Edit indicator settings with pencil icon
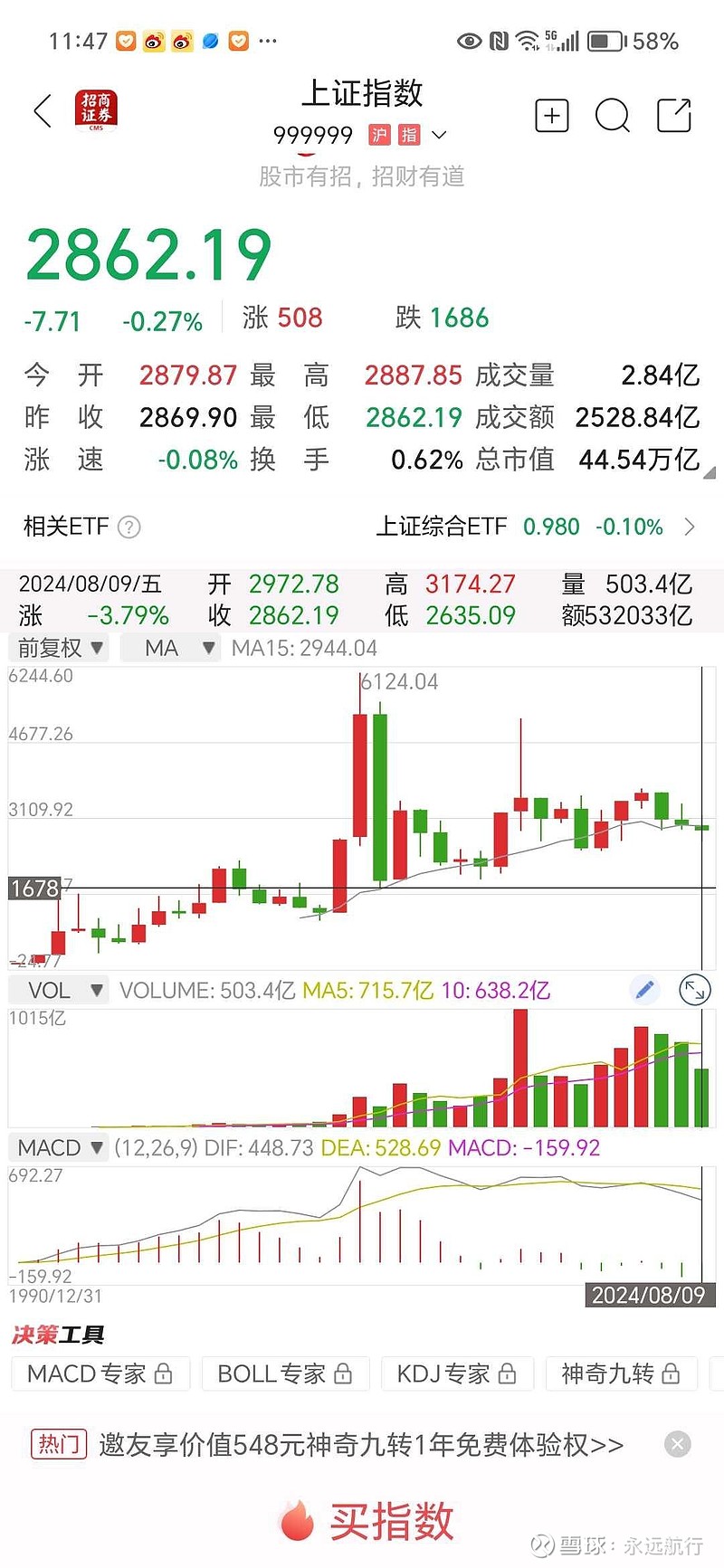724x1568 pixels. click(x=644, y=990)
